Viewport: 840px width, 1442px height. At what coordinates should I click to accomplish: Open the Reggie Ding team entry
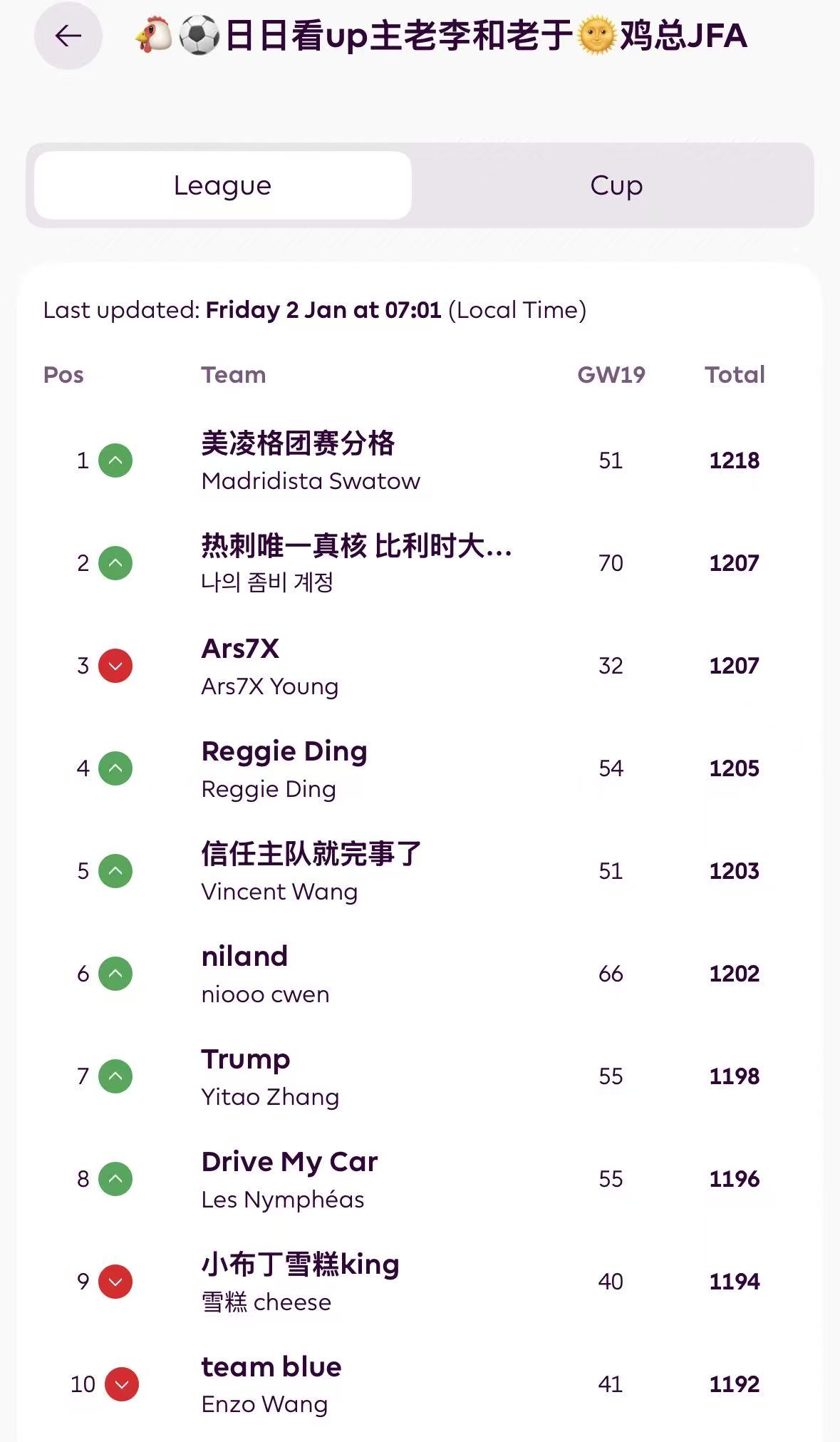tap(284, 752)
